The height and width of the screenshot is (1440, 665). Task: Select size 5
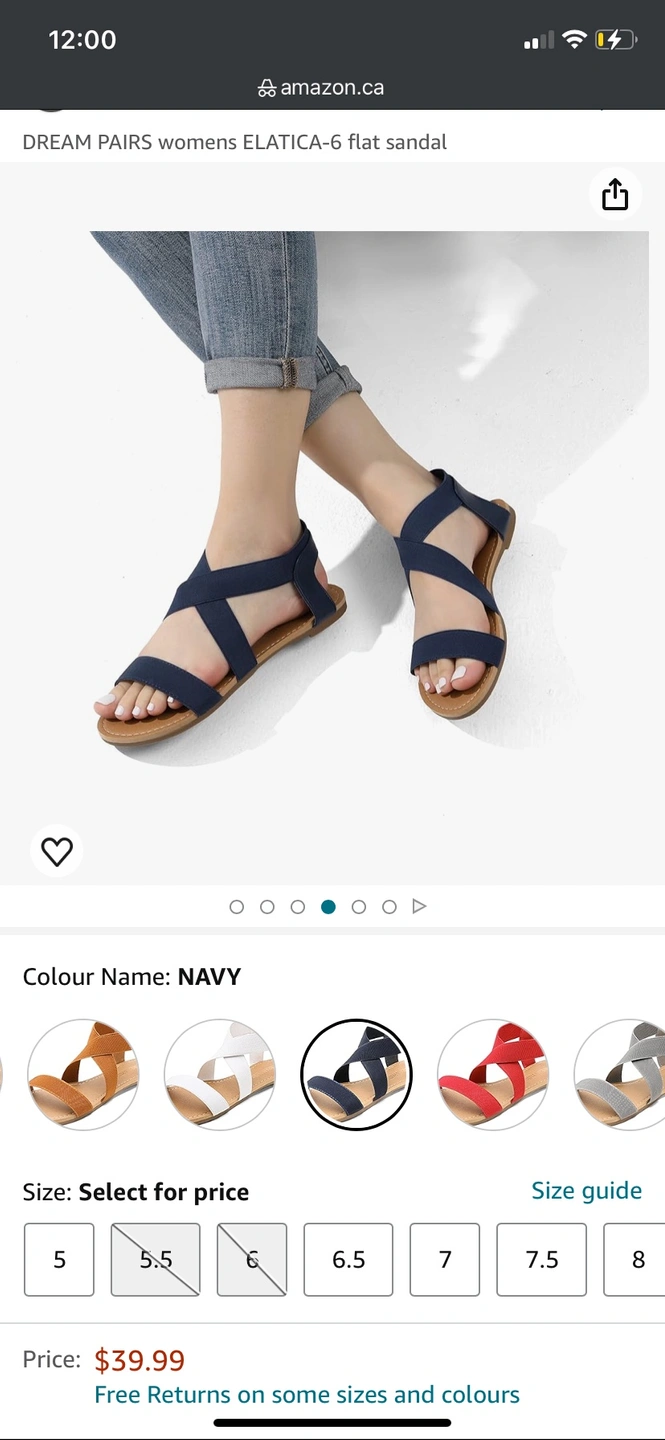point(59,1260)
